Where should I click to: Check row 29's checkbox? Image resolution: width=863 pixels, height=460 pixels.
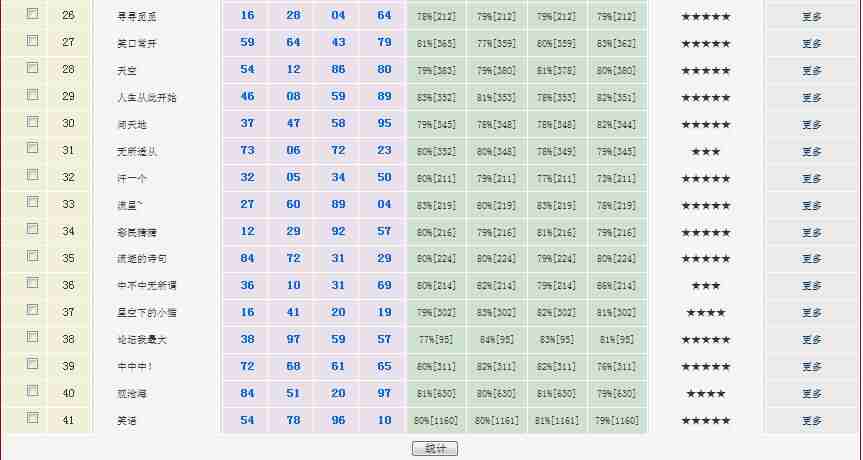pos(33,95)
